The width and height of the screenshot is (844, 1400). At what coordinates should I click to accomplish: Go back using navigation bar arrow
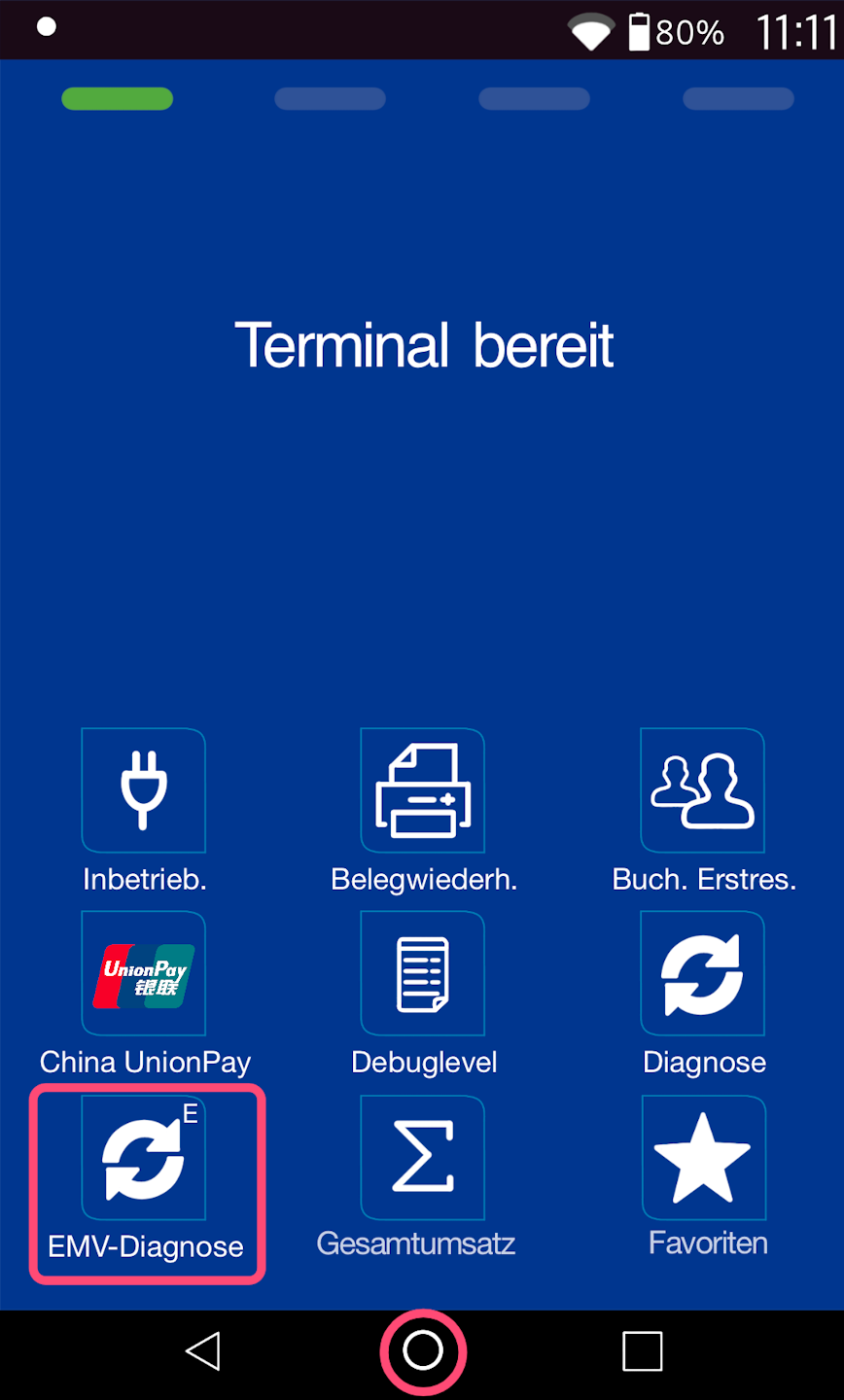(202, 1351)
